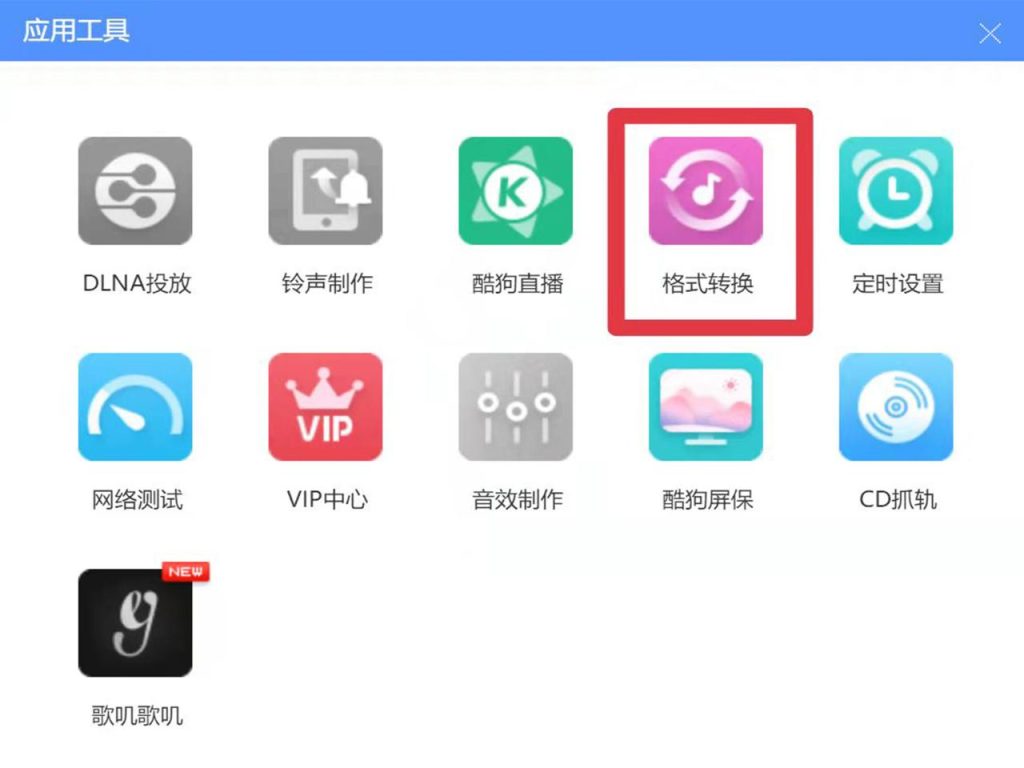Open 格式转换 format converter
1024x768 pixels.
(706, 191)
